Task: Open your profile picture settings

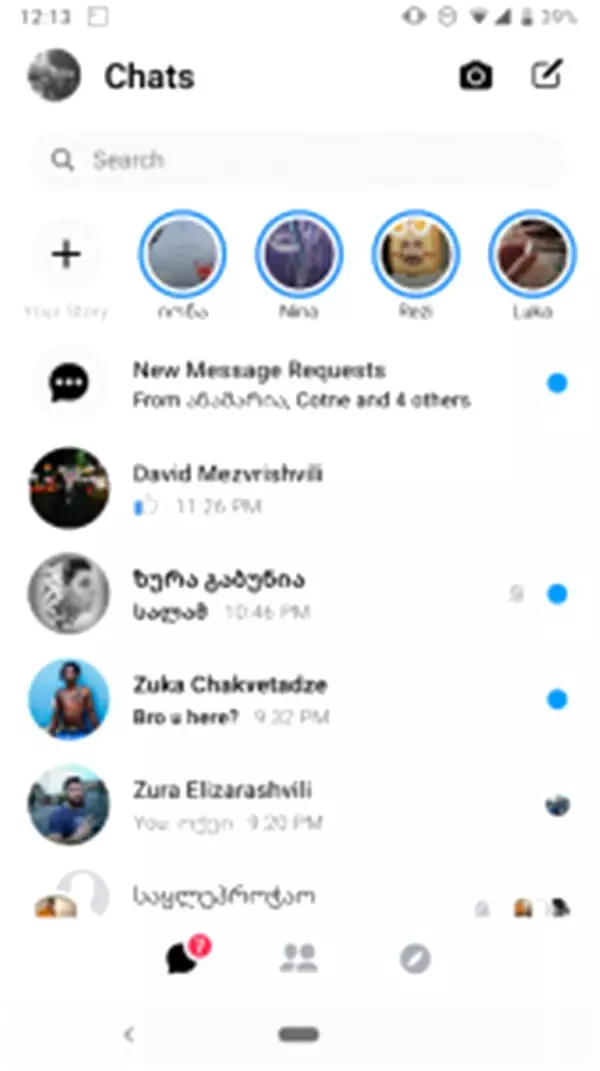Action: click(x=55, y=75)
